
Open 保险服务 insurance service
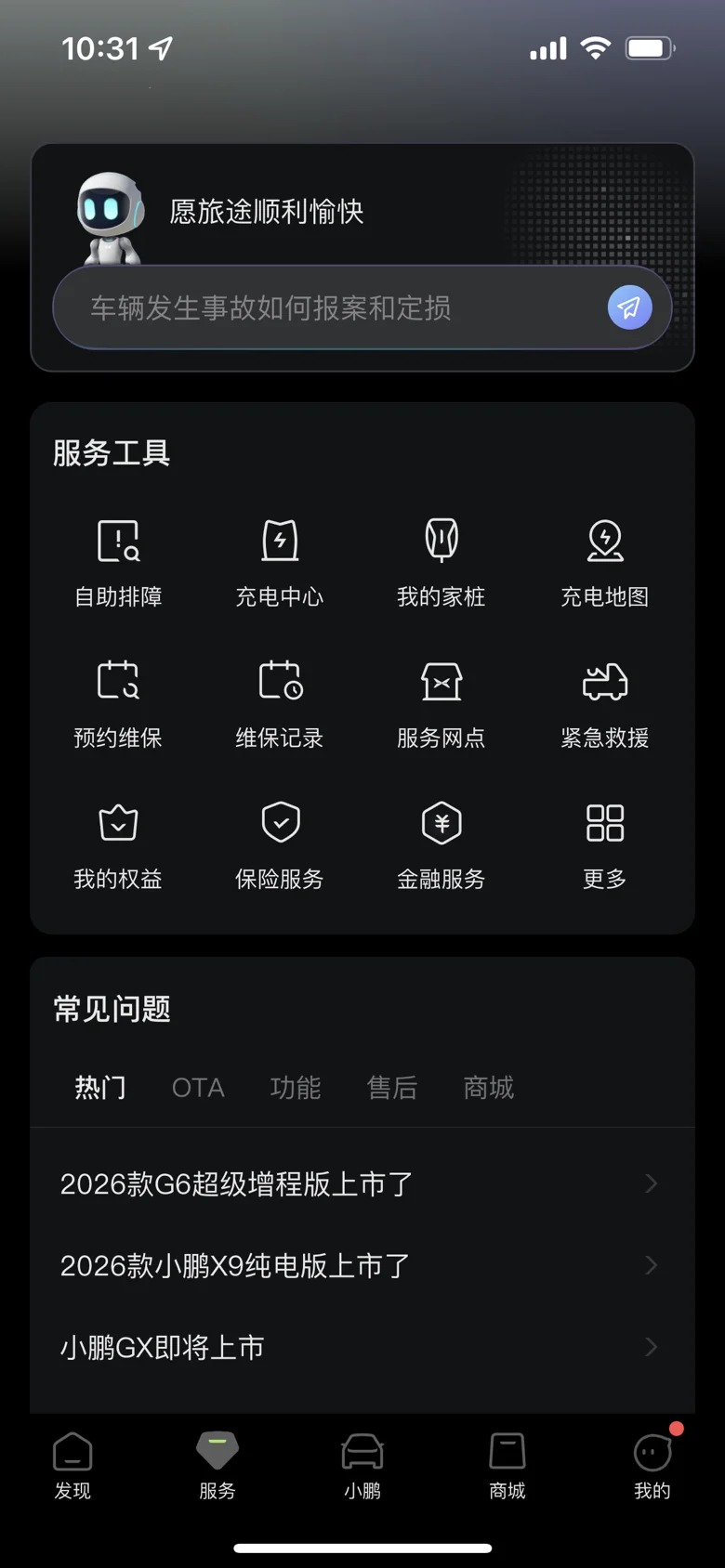[x=280, y=844]
